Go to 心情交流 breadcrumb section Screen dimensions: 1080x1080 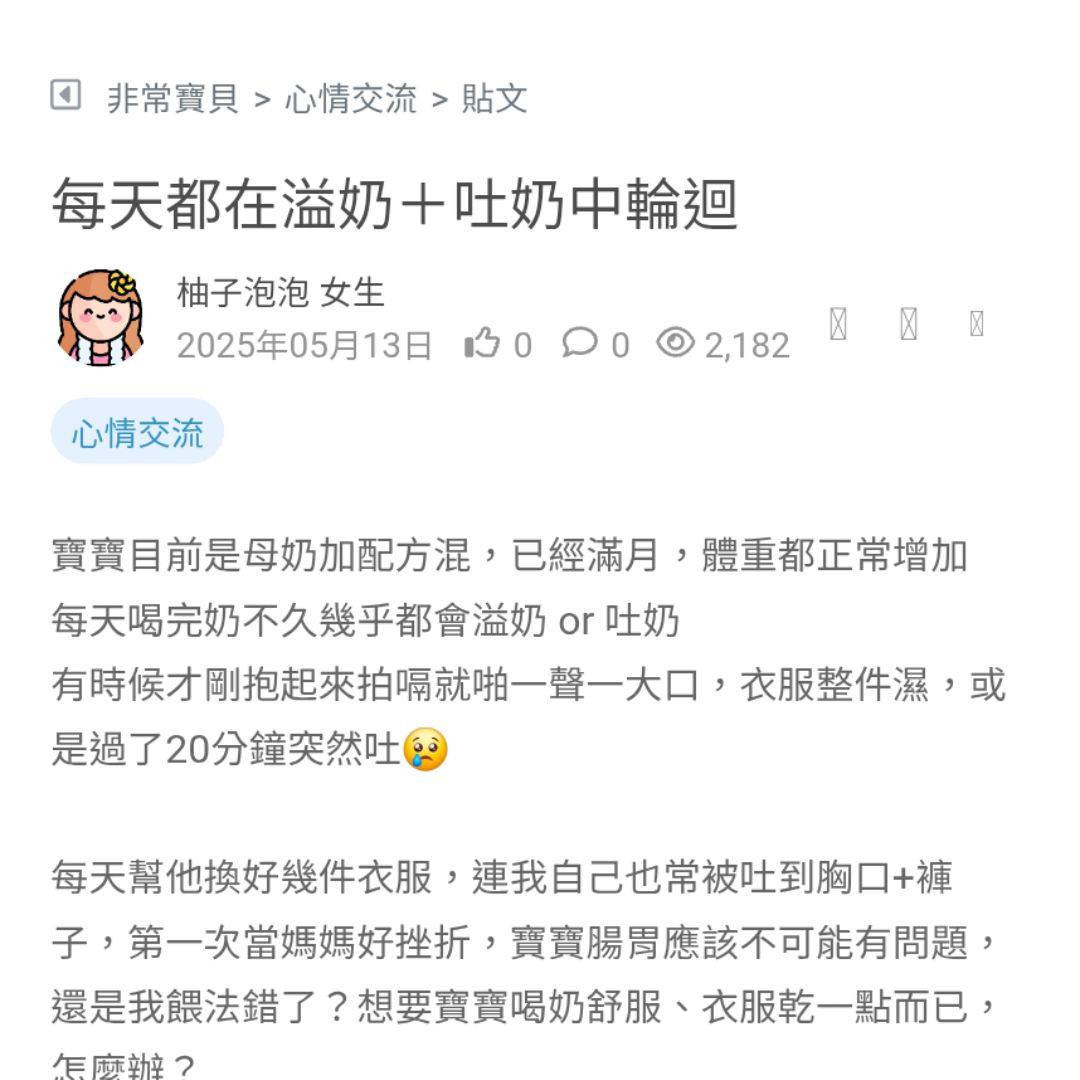click(x=350, y=99)
